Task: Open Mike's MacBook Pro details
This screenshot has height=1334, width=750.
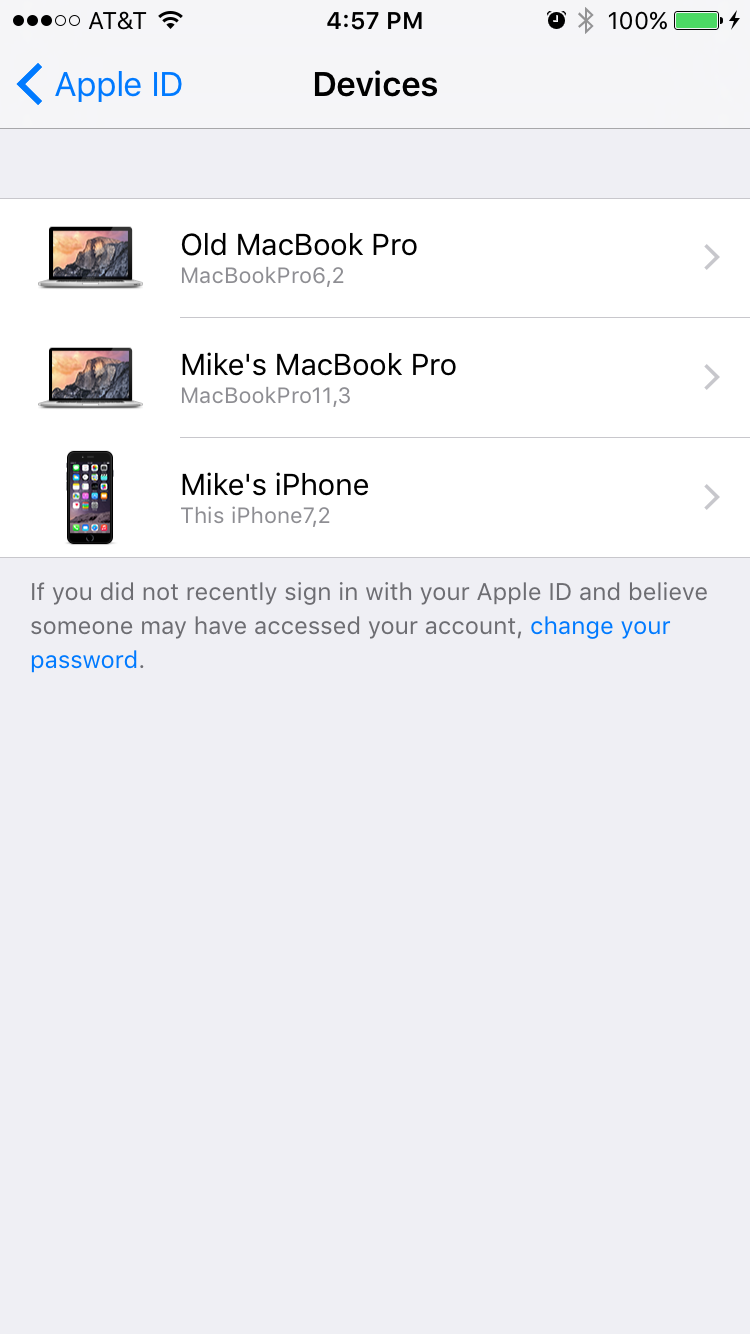Action: [x=375, y=378]
